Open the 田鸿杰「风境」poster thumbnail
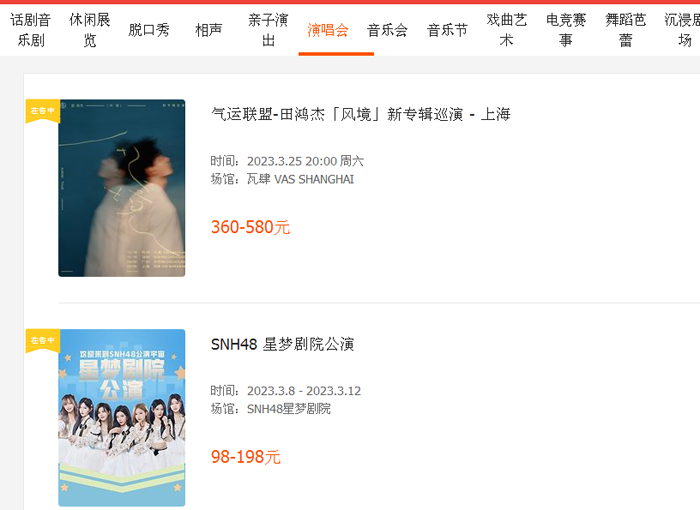Image resolution: width=700 pixels, height=510 pixels. [x=121, y=188]
